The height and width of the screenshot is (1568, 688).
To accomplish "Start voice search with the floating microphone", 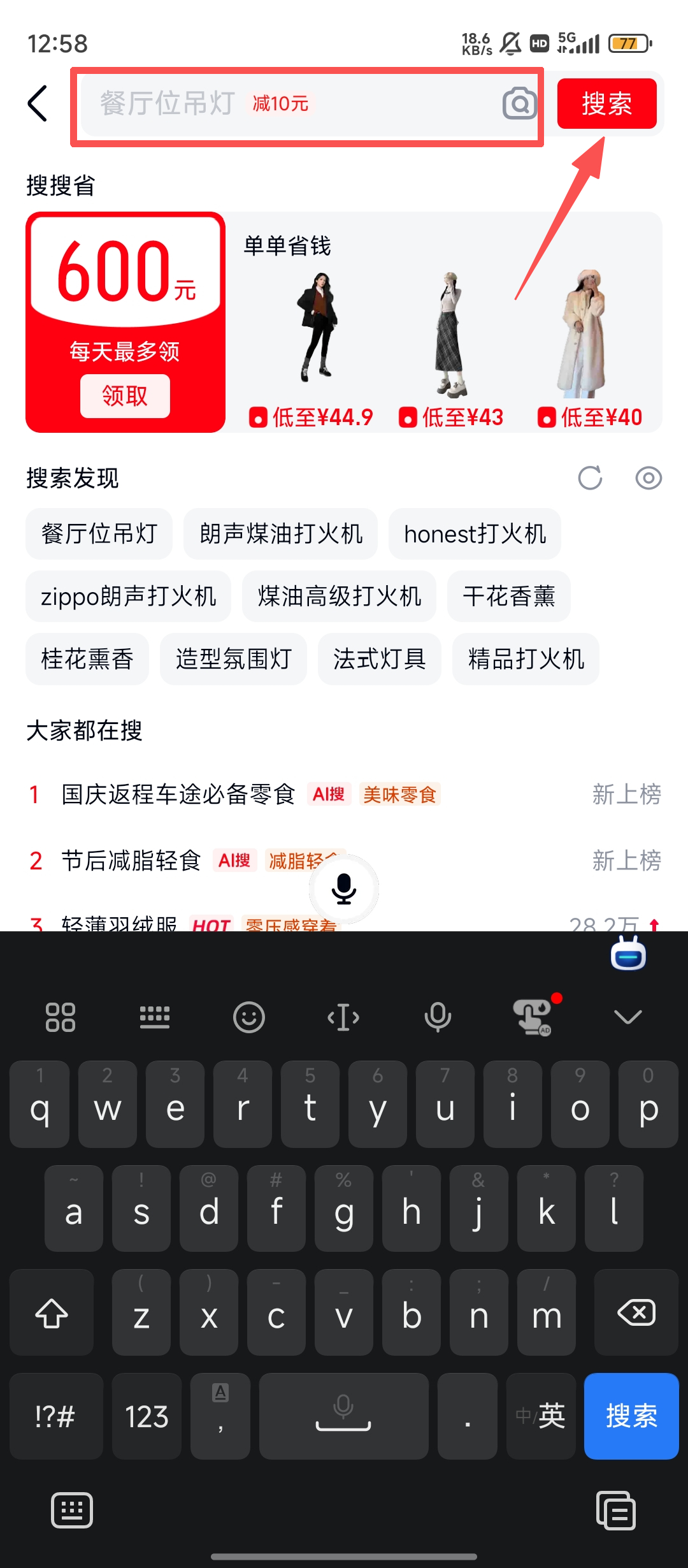I will tap(344, 889).
